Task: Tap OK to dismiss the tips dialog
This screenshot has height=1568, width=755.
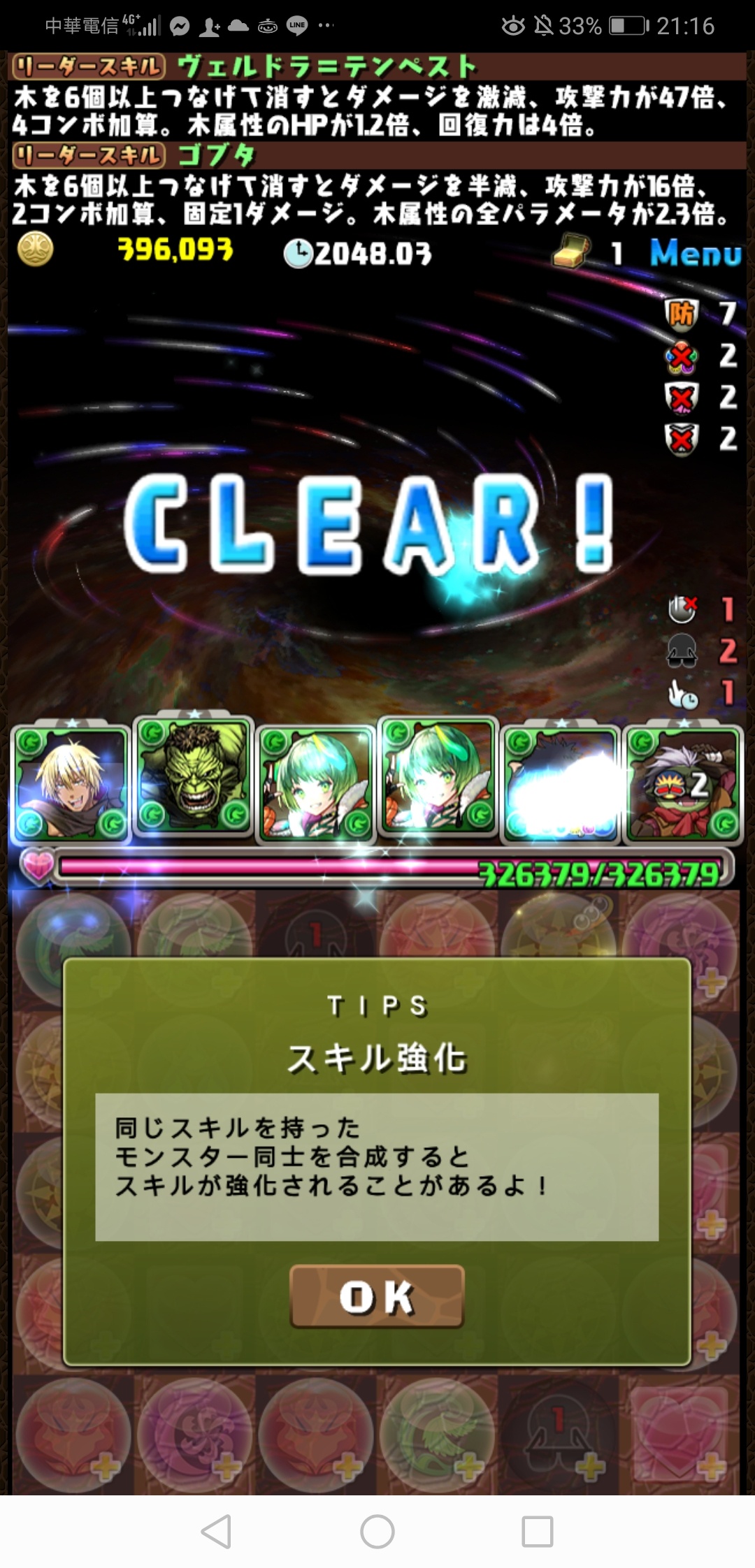Action: tap(377, 1296)
